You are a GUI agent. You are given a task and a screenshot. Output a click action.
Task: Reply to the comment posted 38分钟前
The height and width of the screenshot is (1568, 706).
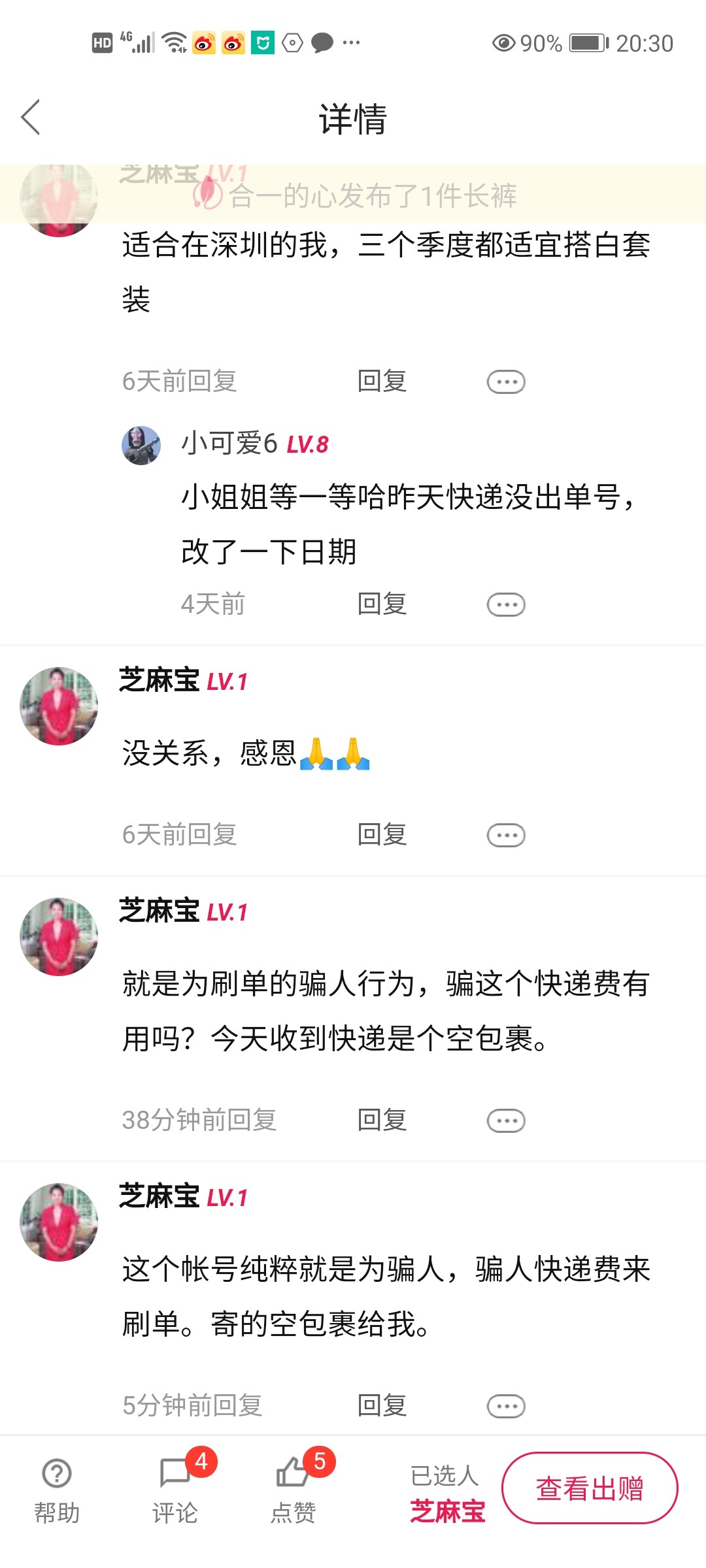point(382,1120)
